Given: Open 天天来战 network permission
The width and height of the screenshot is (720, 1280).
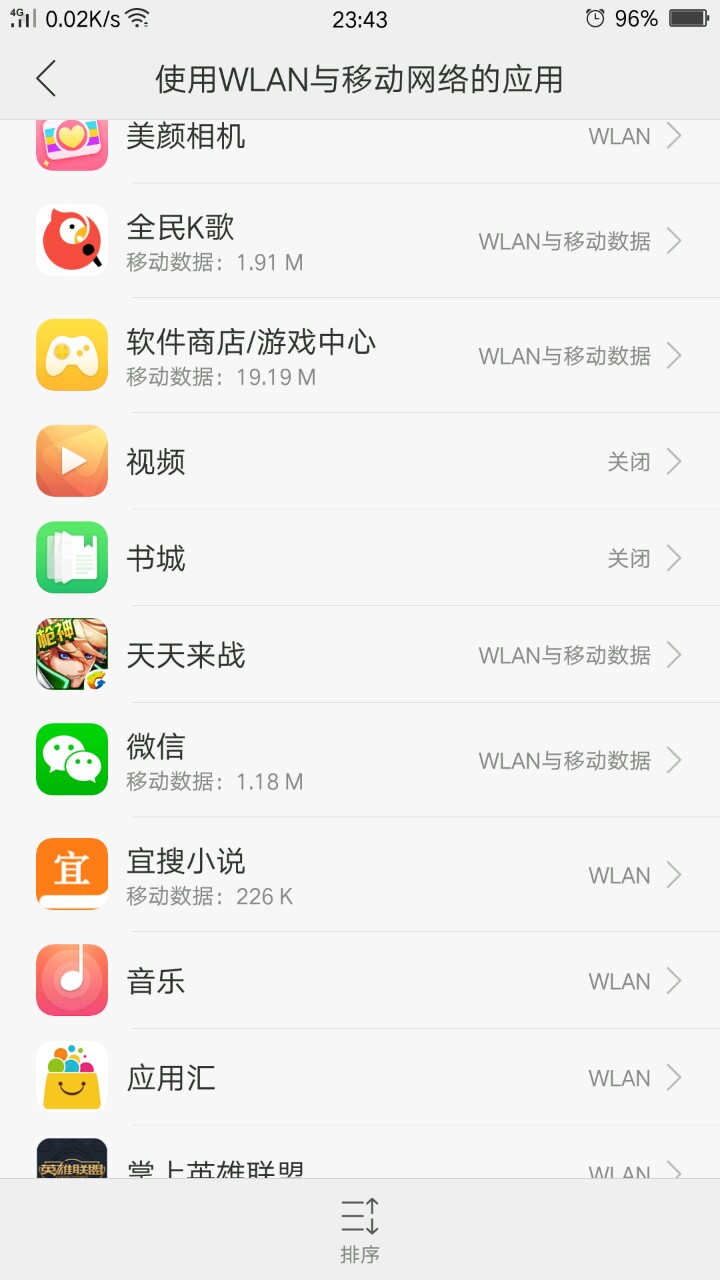Looking at the screenshot, I should (360, 655).
